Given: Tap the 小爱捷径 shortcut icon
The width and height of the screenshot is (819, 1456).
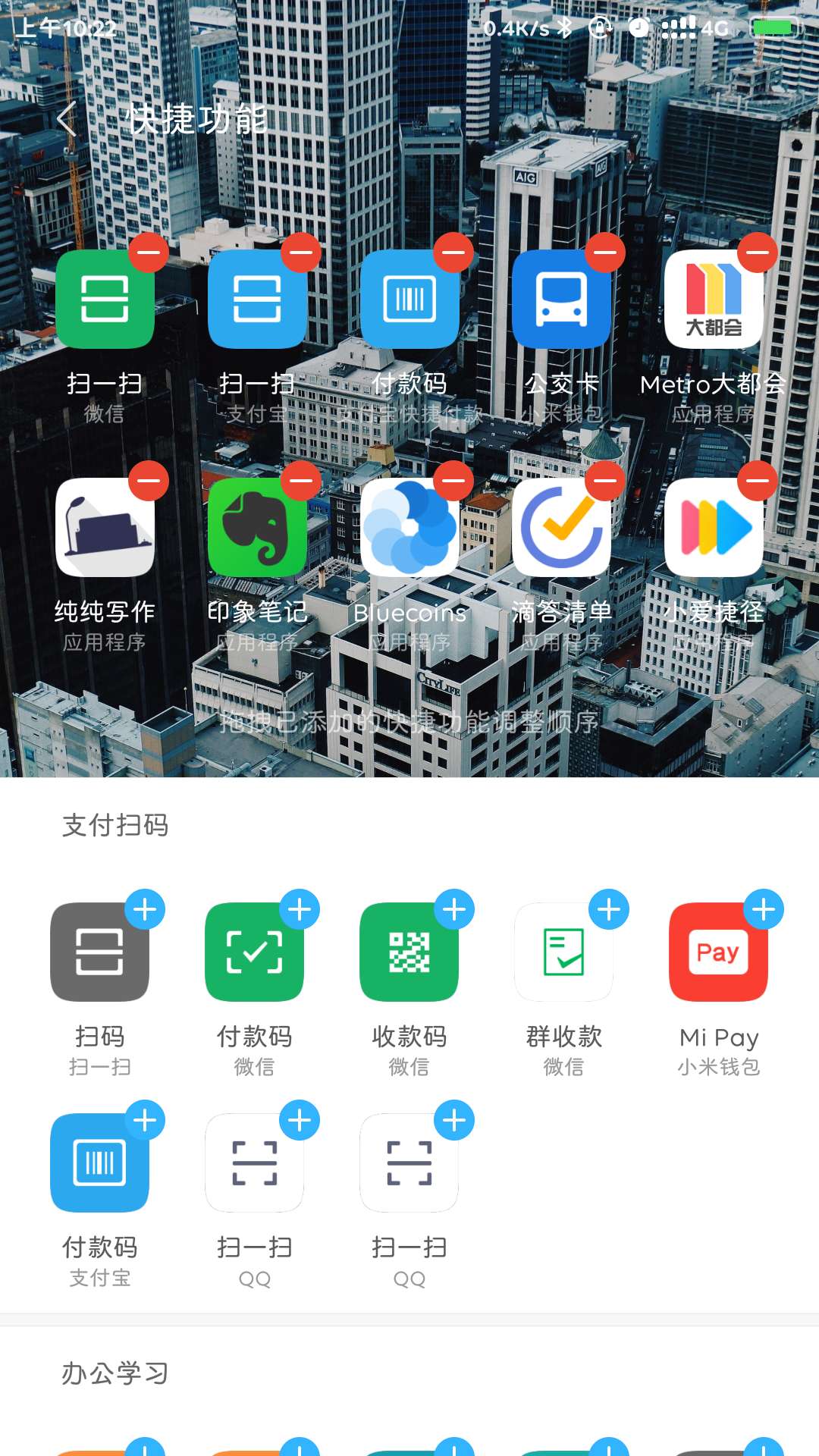Looking at the screenshot, I should click(716, 529).
